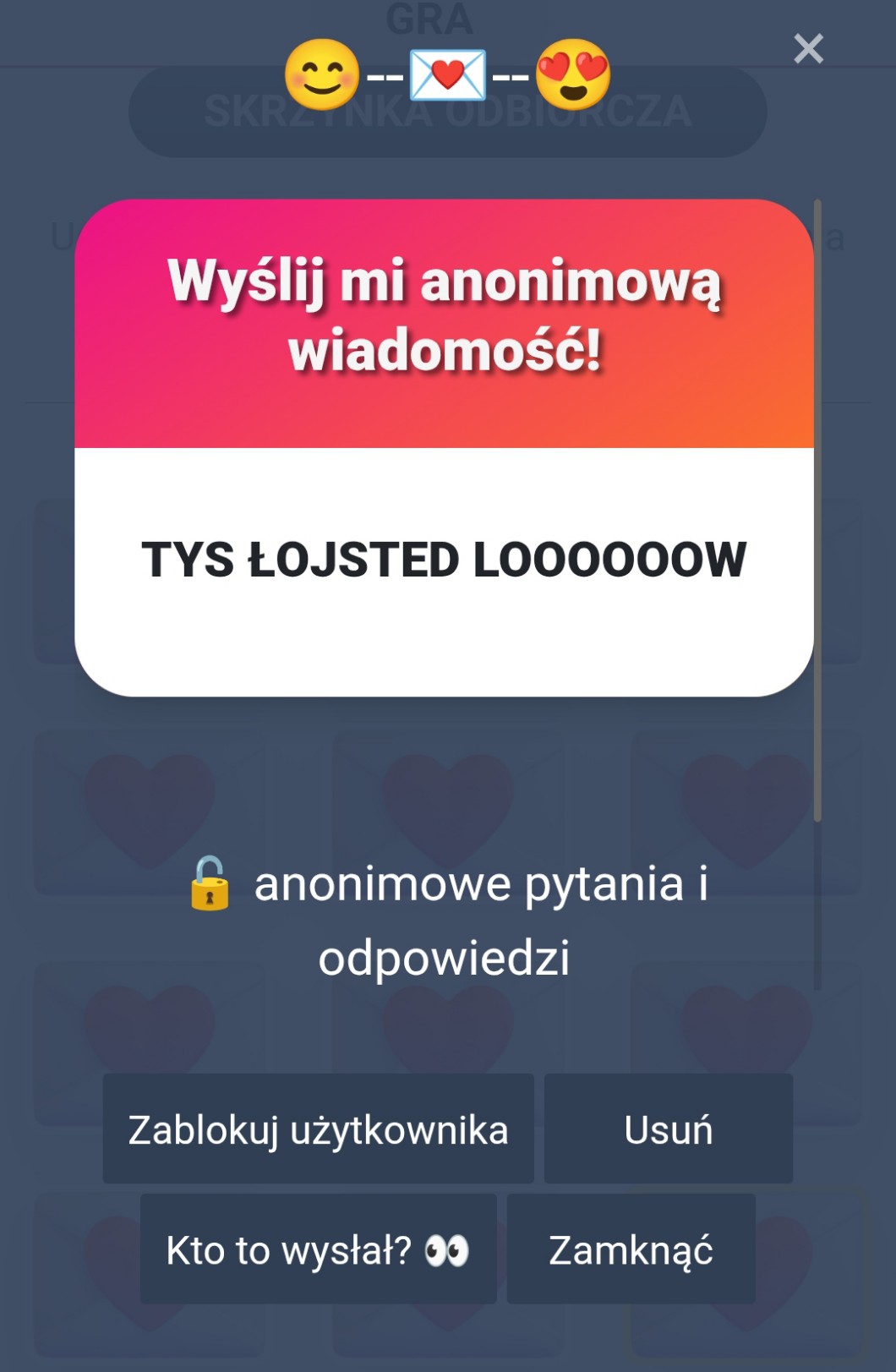Close the dialog with the X icon

(808, 49)
